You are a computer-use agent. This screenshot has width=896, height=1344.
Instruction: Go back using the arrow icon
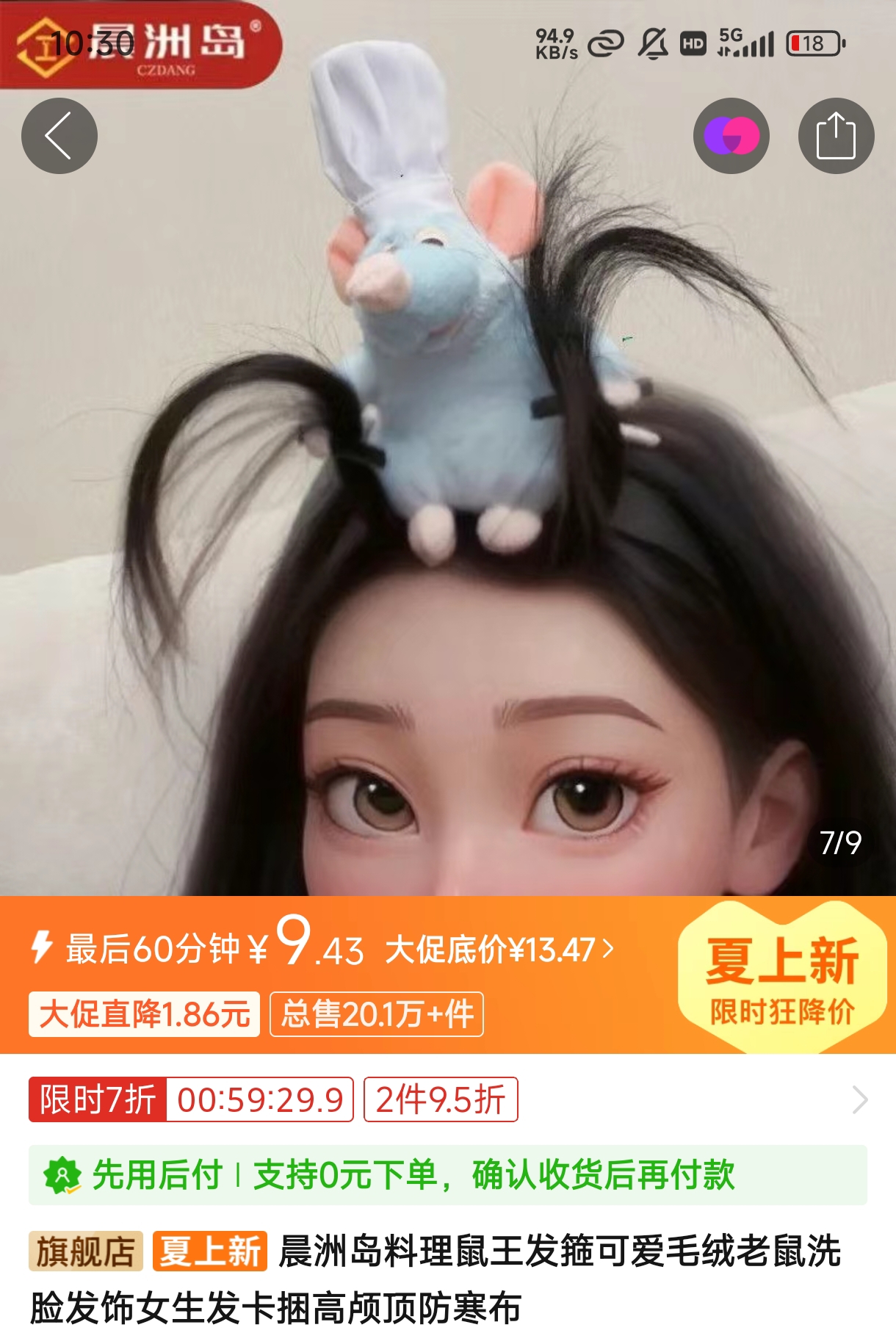59,136
